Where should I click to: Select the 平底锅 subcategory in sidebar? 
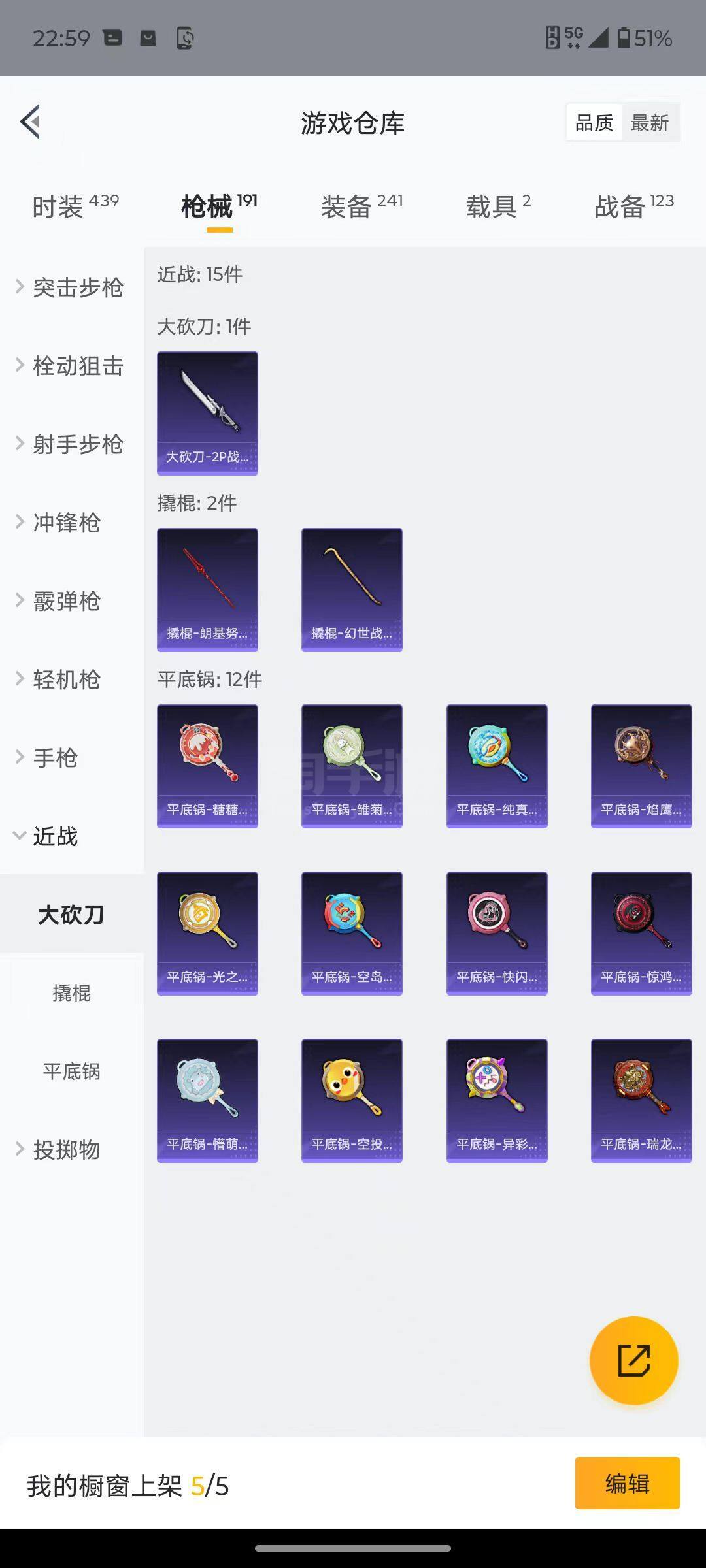72,1071
